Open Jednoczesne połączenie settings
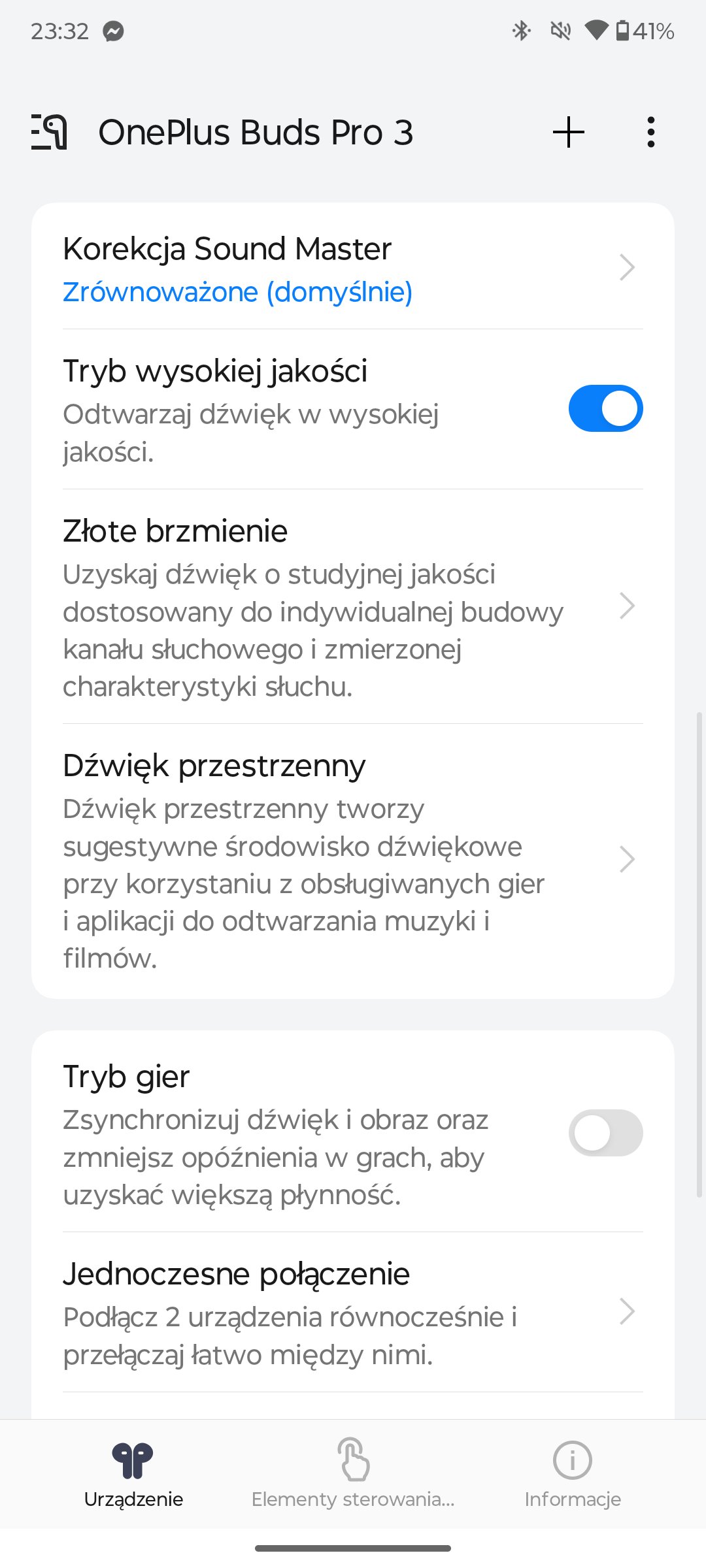706x1568 pixels. [x=353, y=1312]
